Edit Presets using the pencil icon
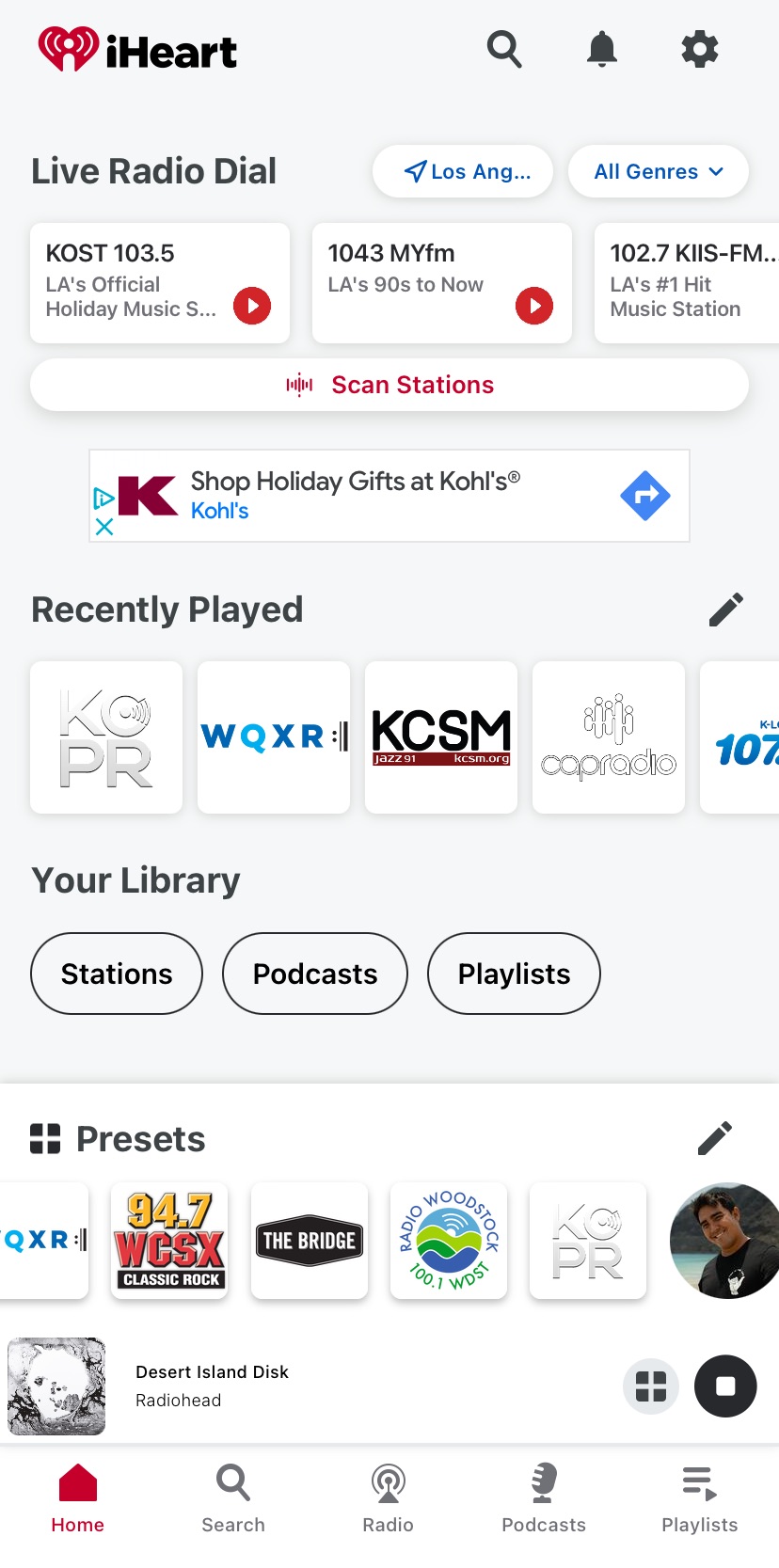This screenshot has height=1568, width=779. [x=714, y=1138]
